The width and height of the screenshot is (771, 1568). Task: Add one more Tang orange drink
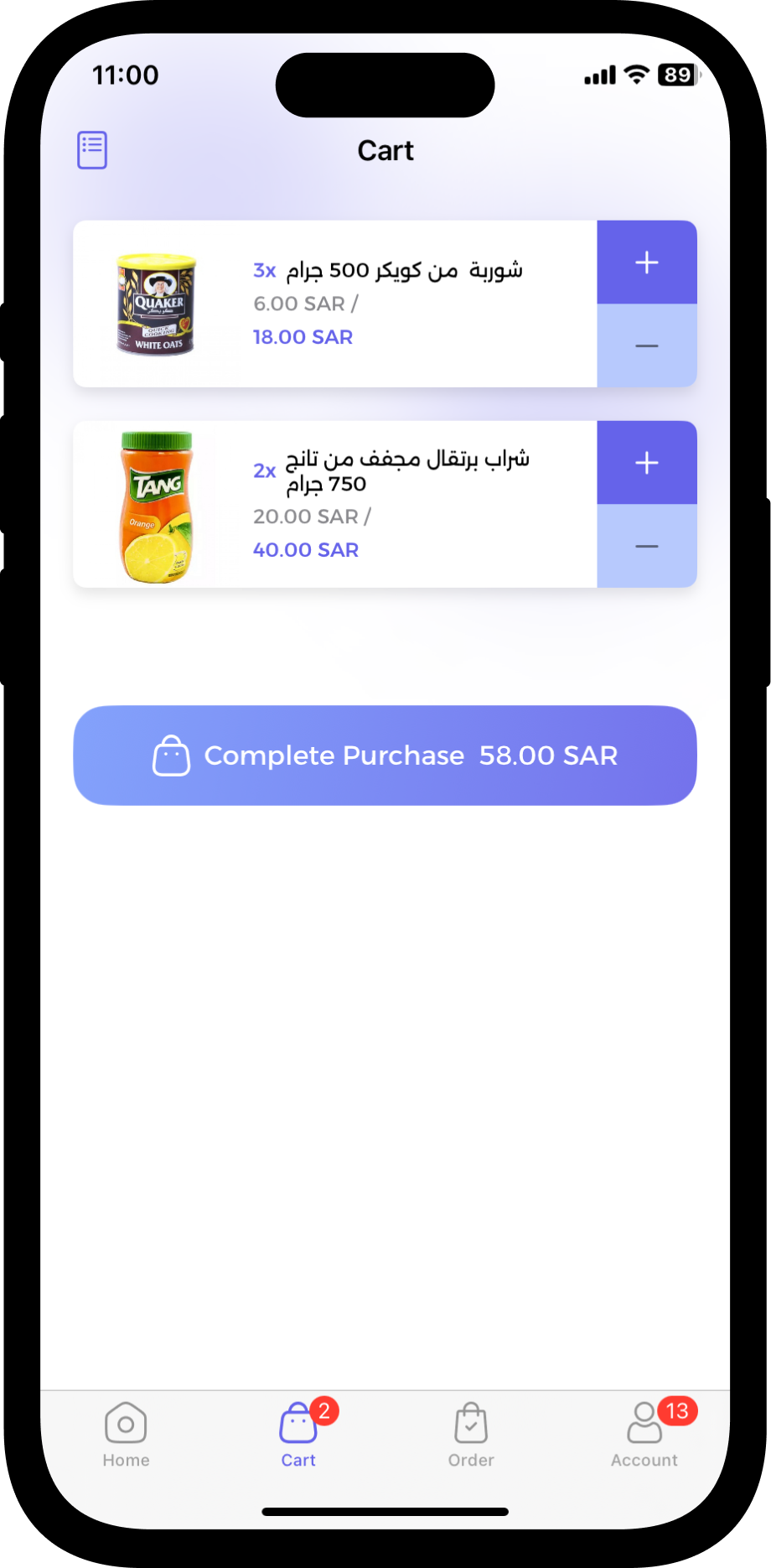click(x=646, y=463)
